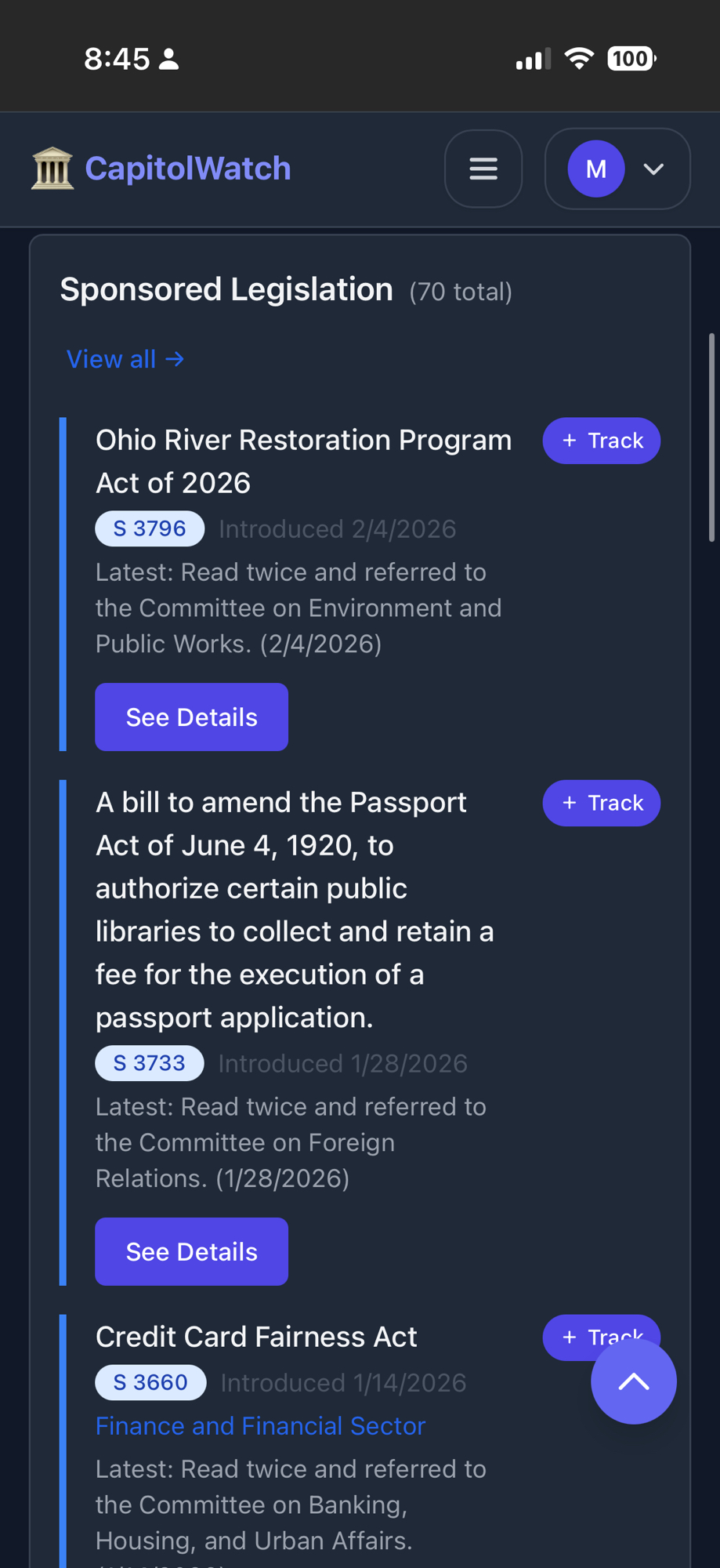This screenshot has width=720, height=1568.
Task: See details for Ohio River Restoration Act
Action: click(191, 717)
